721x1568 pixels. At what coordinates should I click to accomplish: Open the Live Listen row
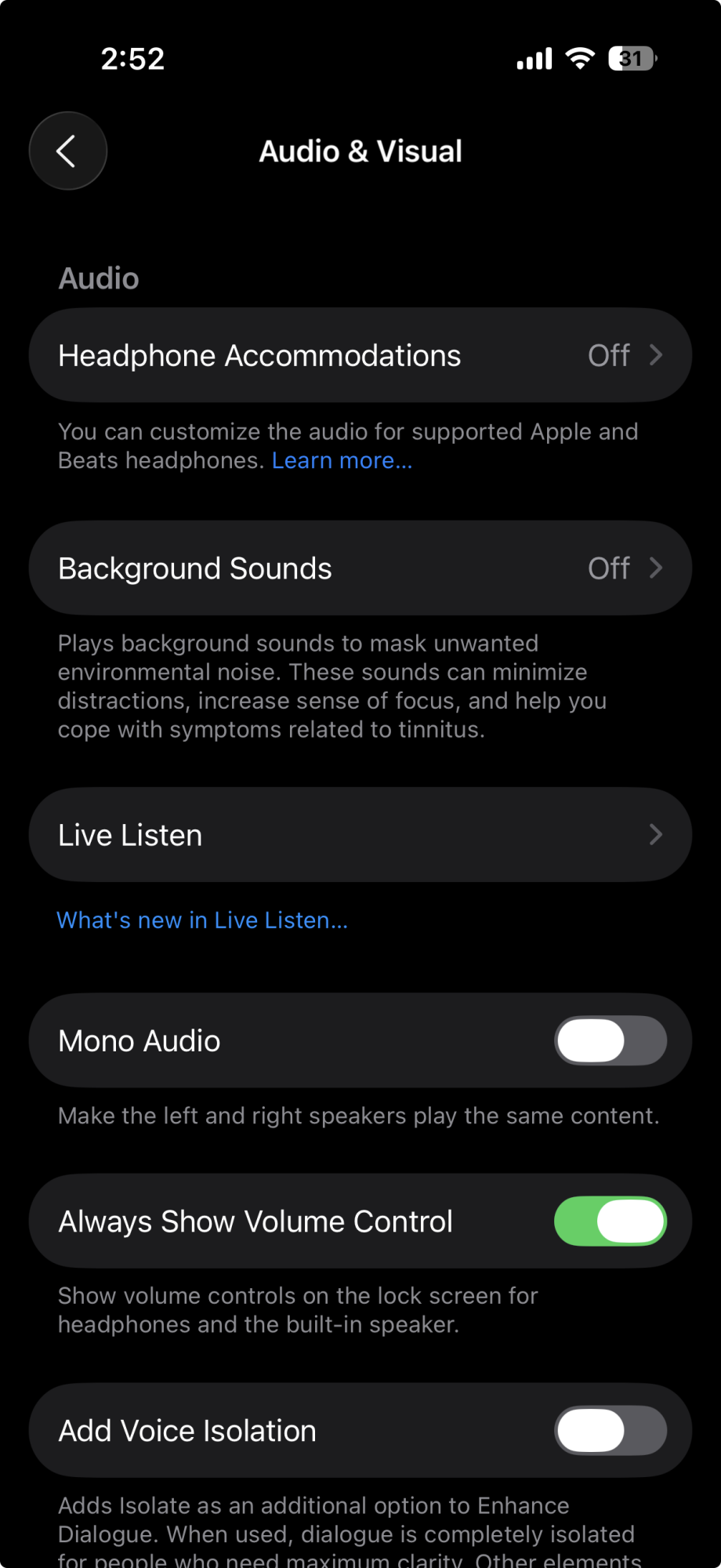click(360, 835)
